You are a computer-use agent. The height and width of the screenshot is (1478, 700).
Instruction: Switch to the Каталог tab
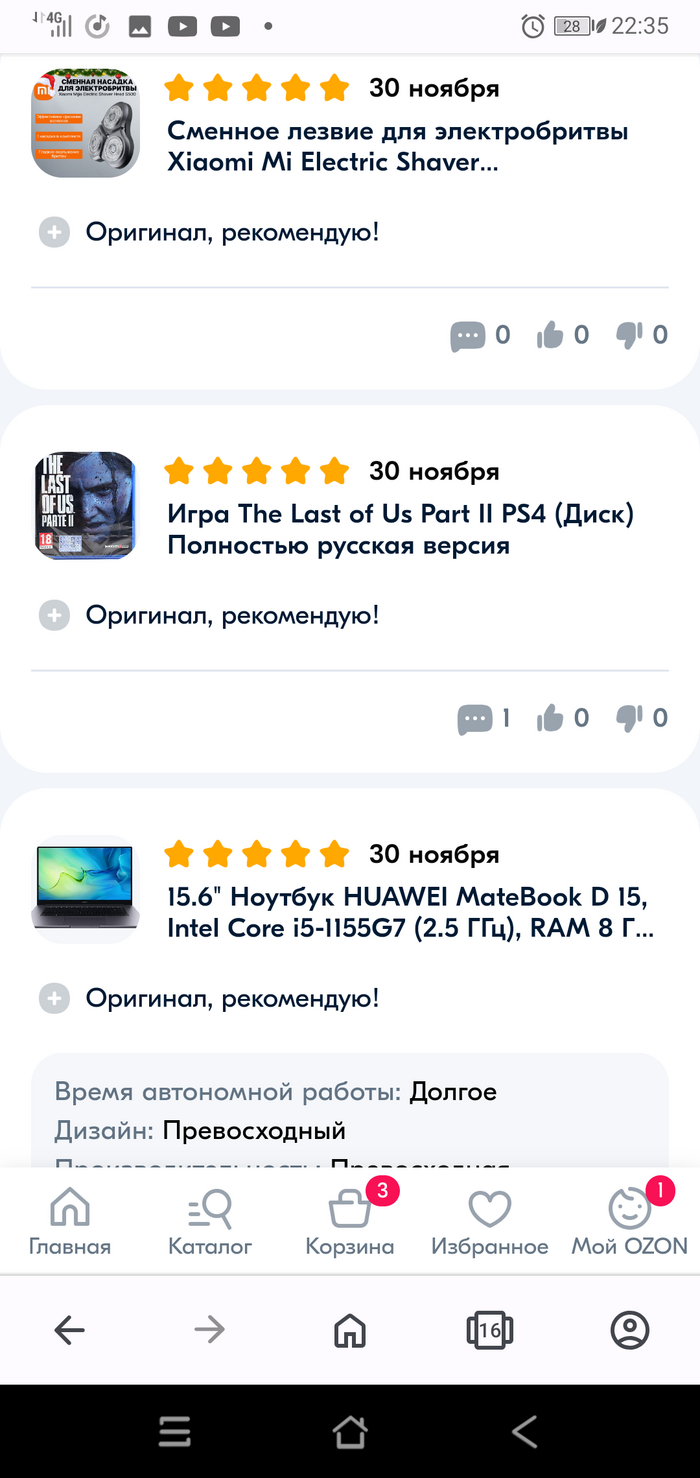tap(210, 1222)
